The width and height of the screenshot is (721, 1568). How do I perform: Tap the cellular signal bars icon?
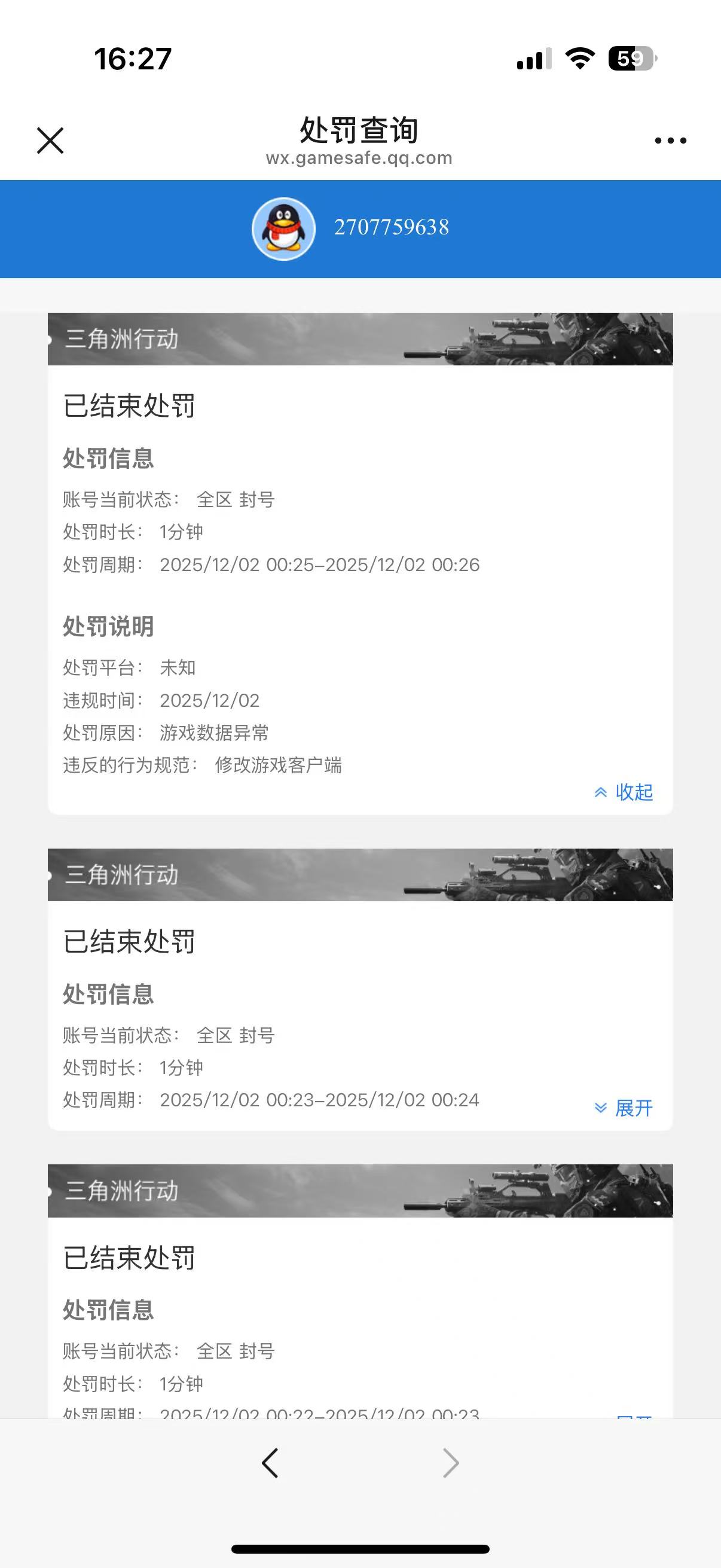pos(530,59)
